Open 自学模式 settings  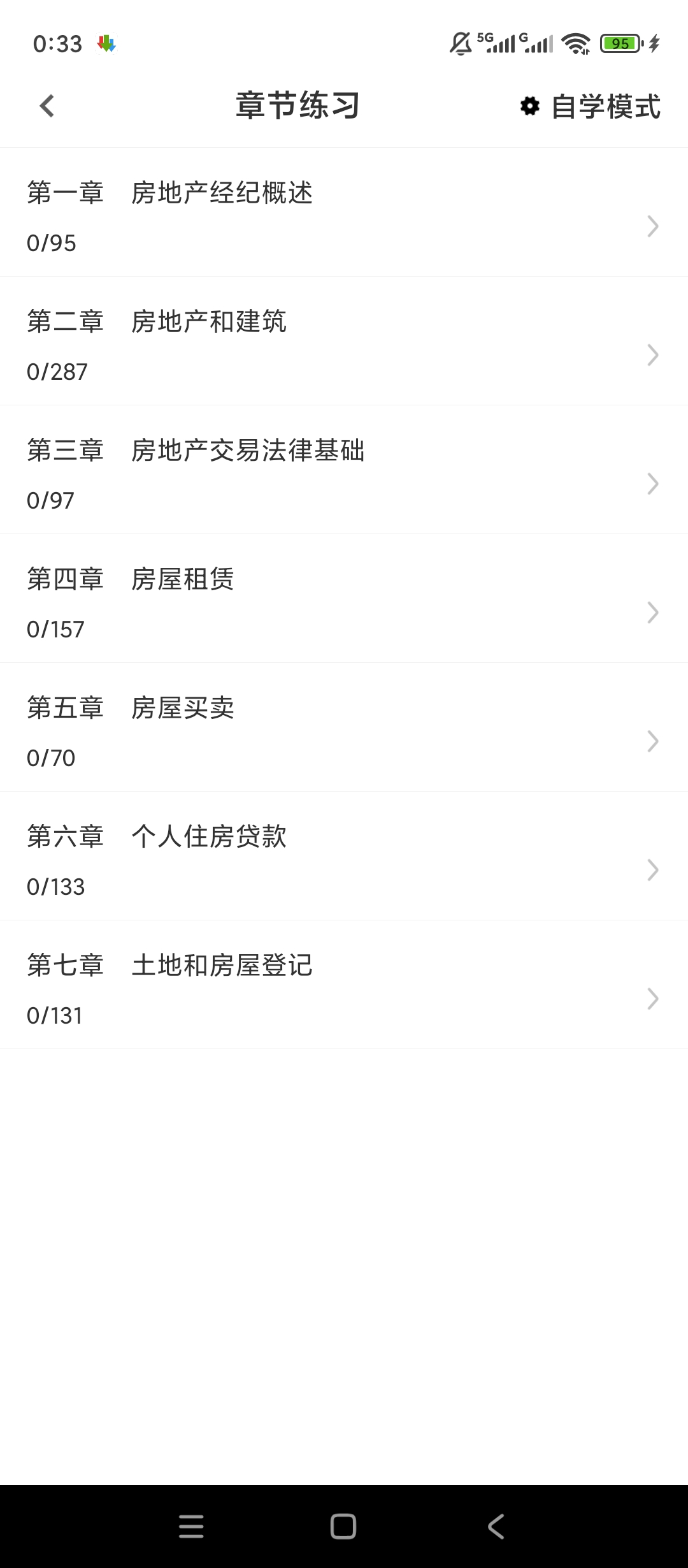[x=591, y=106]
